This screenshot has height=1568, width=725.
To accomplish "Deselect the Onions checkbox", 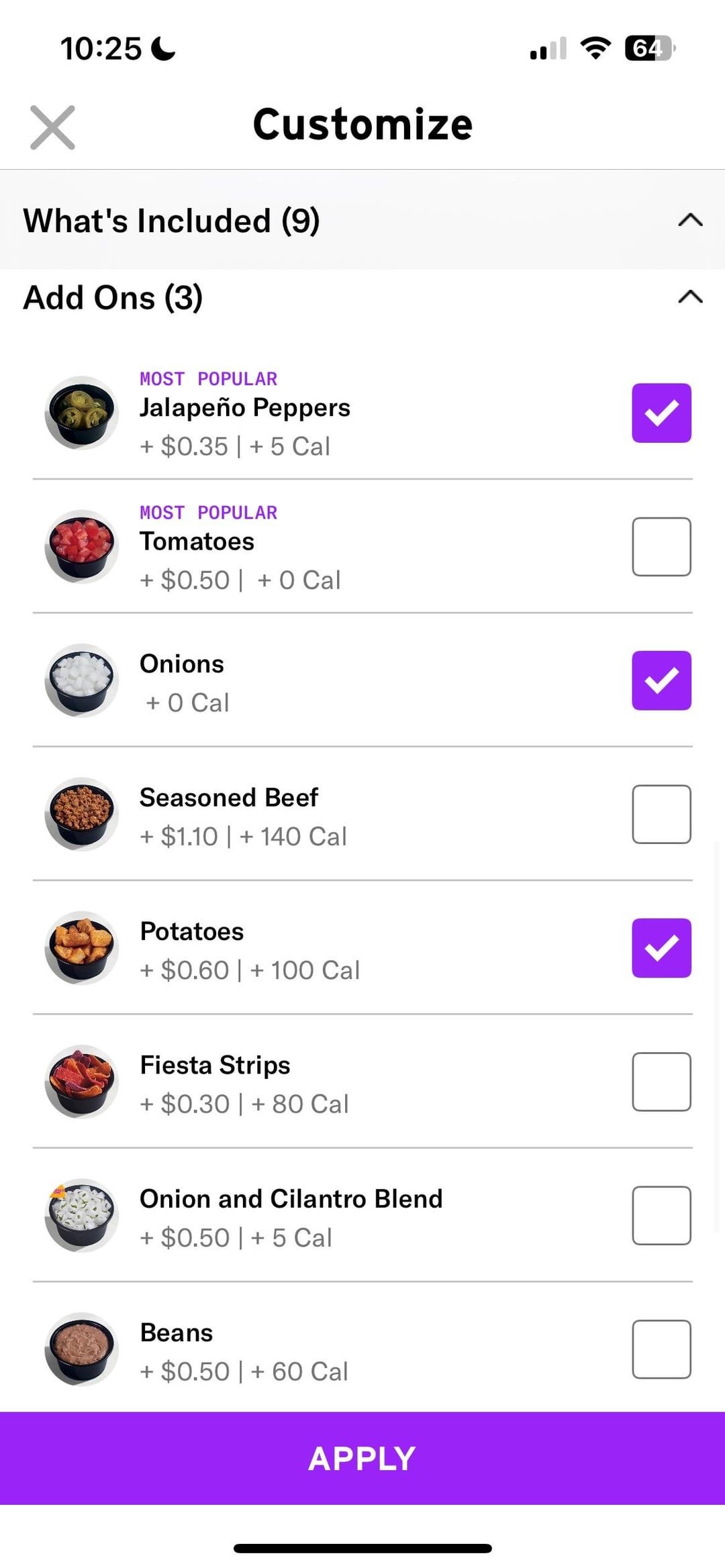I will click(661, 680).
